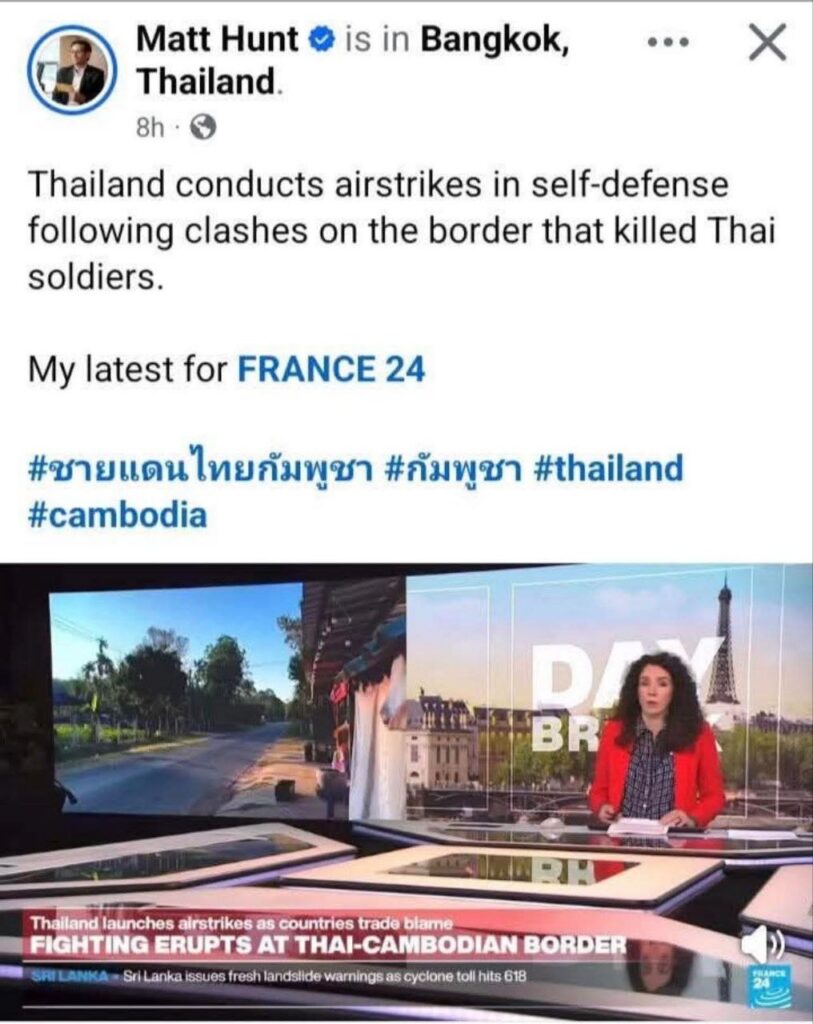Toggle the video sound speaker icon

pyautogui.click(x=764, y=945)
